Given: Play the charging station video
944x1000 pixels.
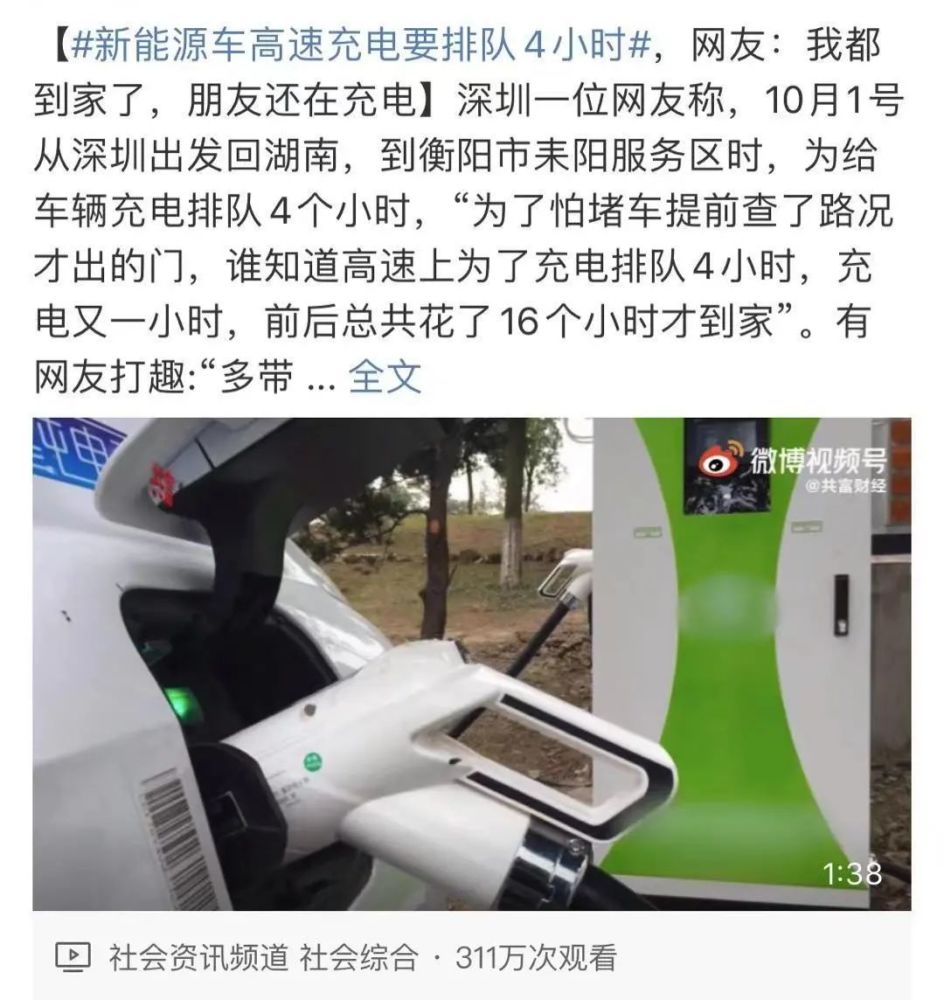Looking at the screenshot, I should (472, 664).
